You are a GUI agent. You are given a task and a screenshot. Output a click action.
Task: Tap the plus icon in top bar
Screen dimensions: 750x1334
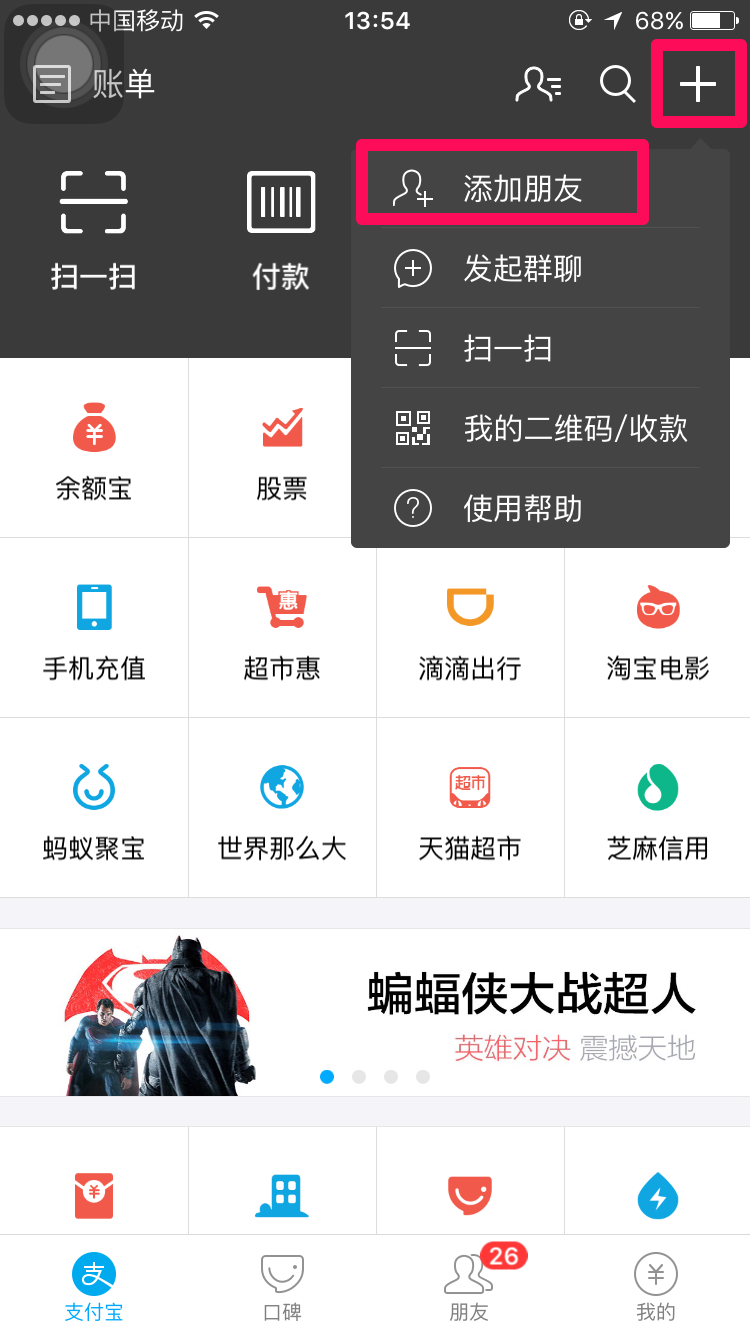(x=698, y=85)
